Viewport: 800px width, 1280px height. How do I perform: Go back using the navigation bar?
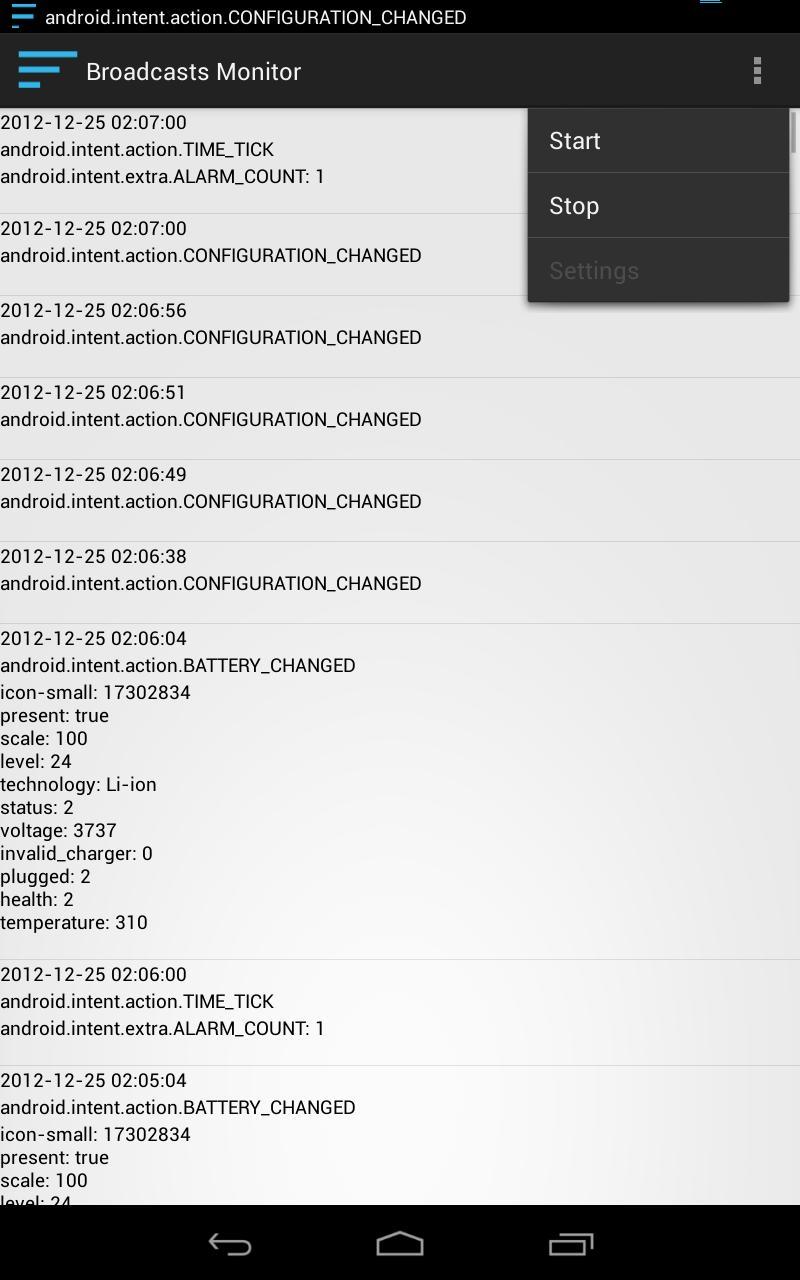click(x=229, y=1244)
